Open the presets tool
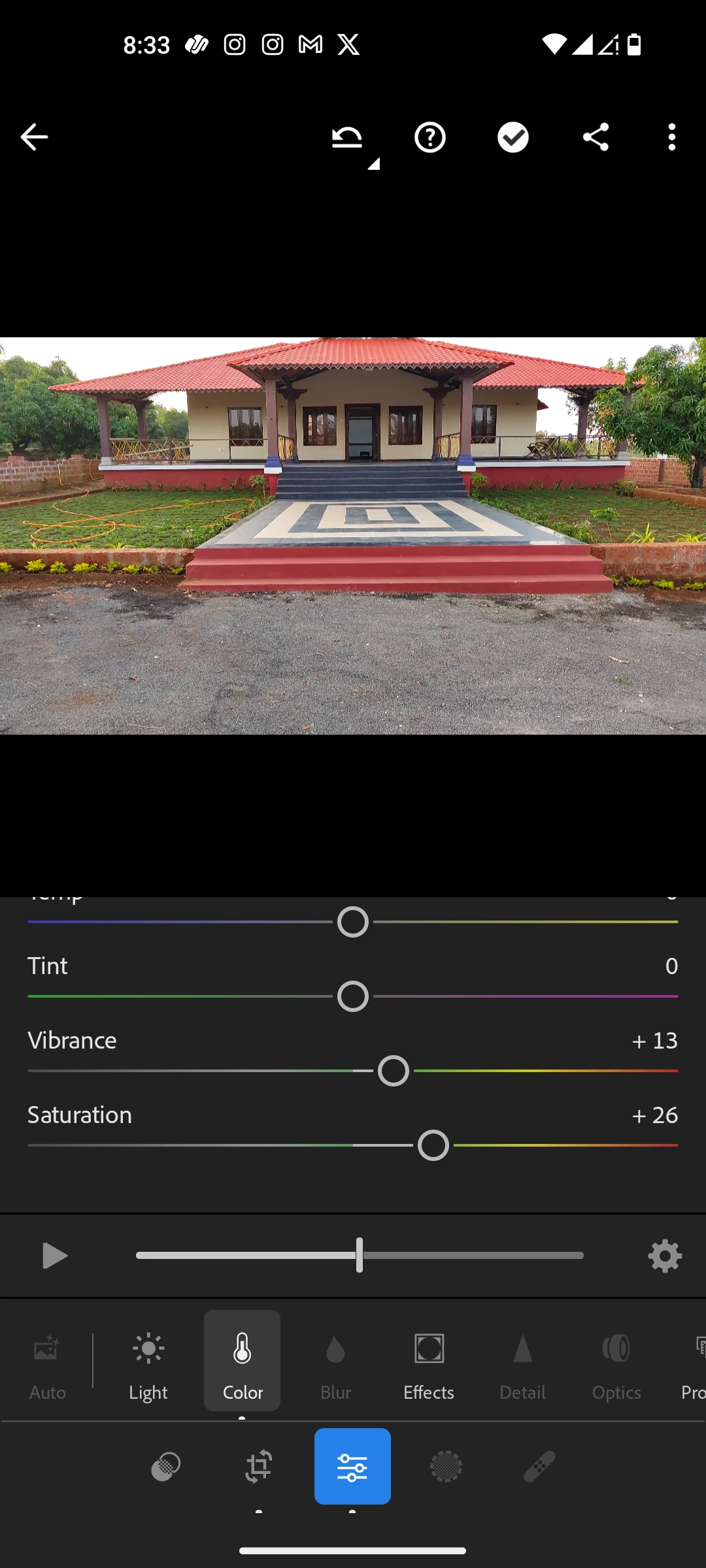 (x=165, y=1466)
